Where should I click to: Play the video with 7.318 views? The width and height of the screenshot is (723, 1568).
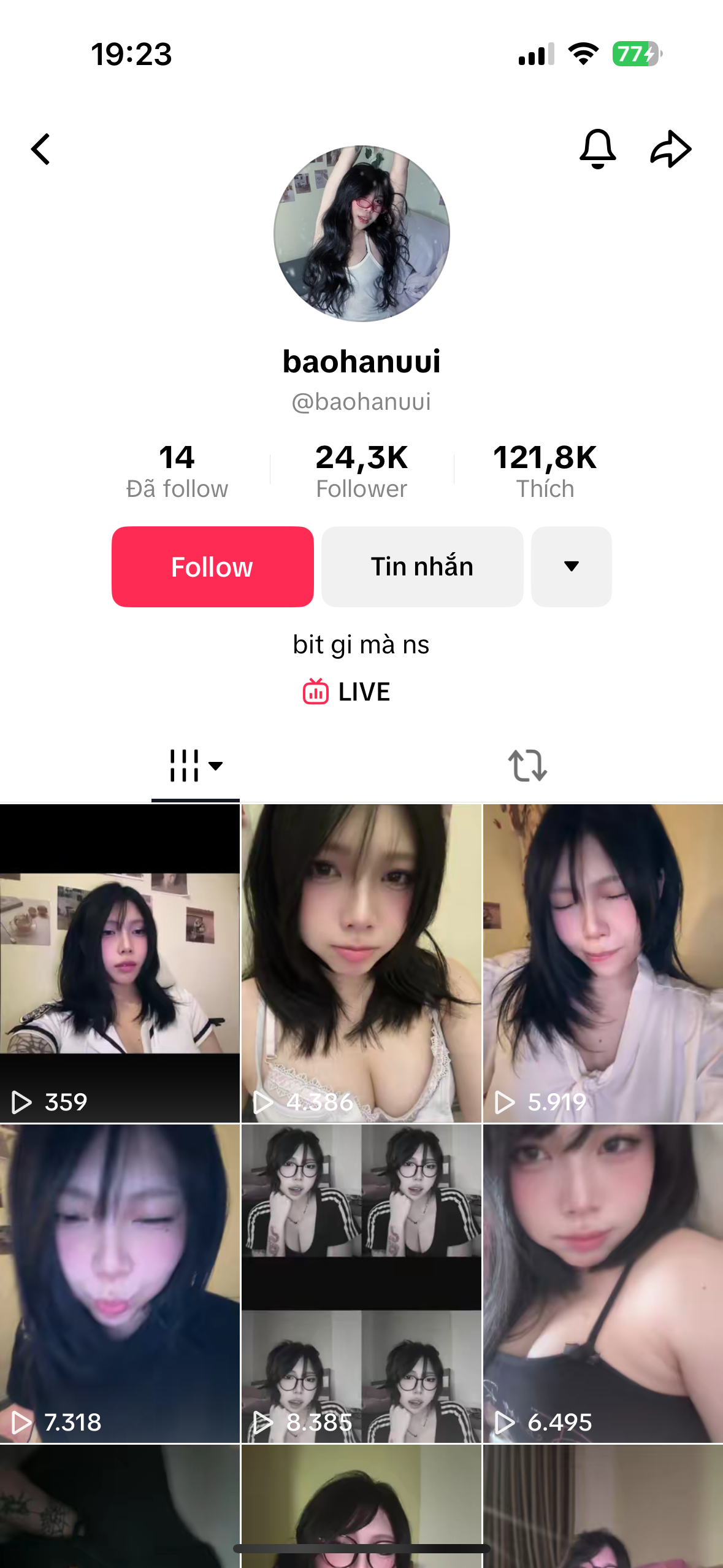[120, 1283]
